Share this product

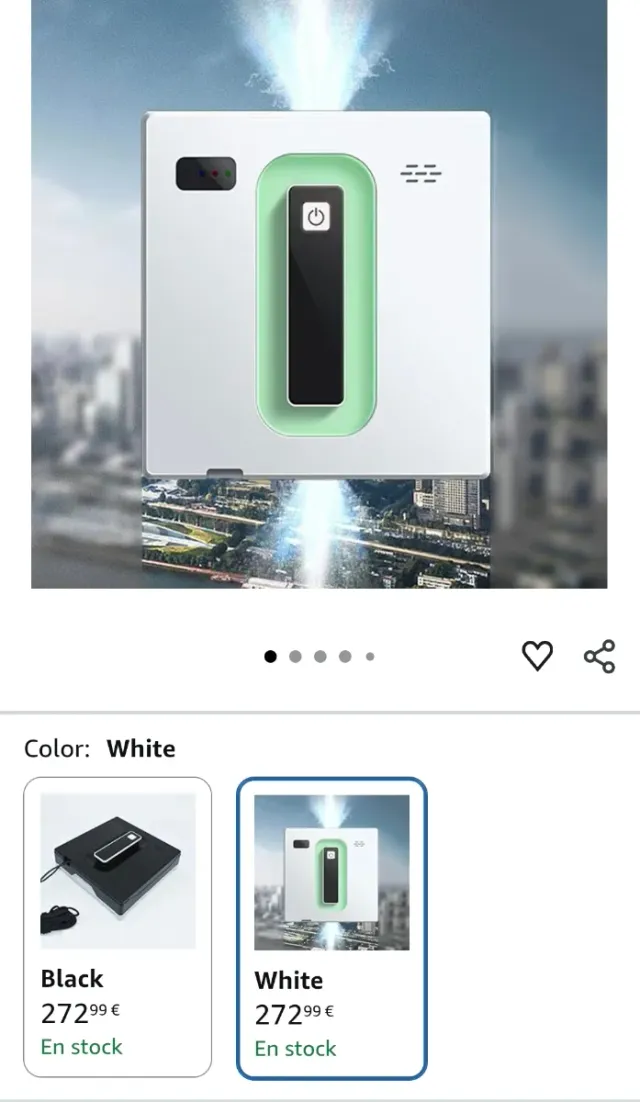(x=599, y=656)
